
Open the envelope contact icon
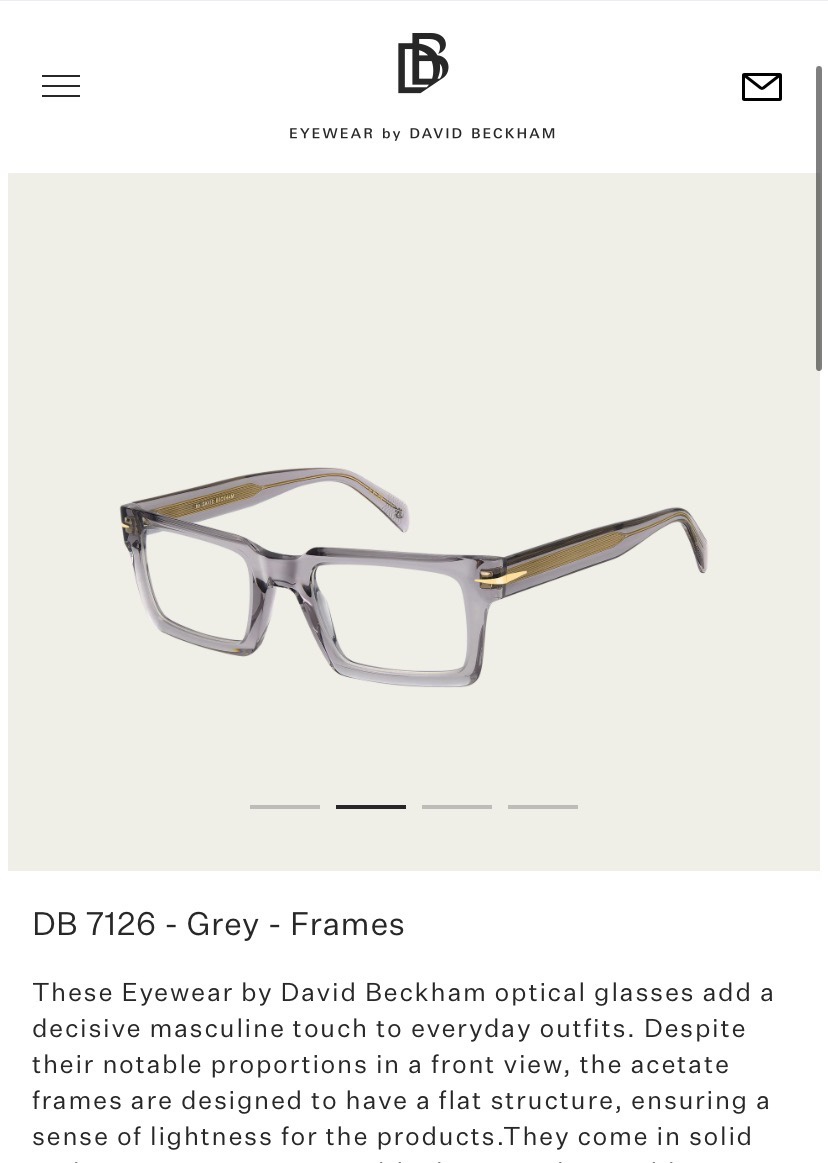click(x=761, y=87)
